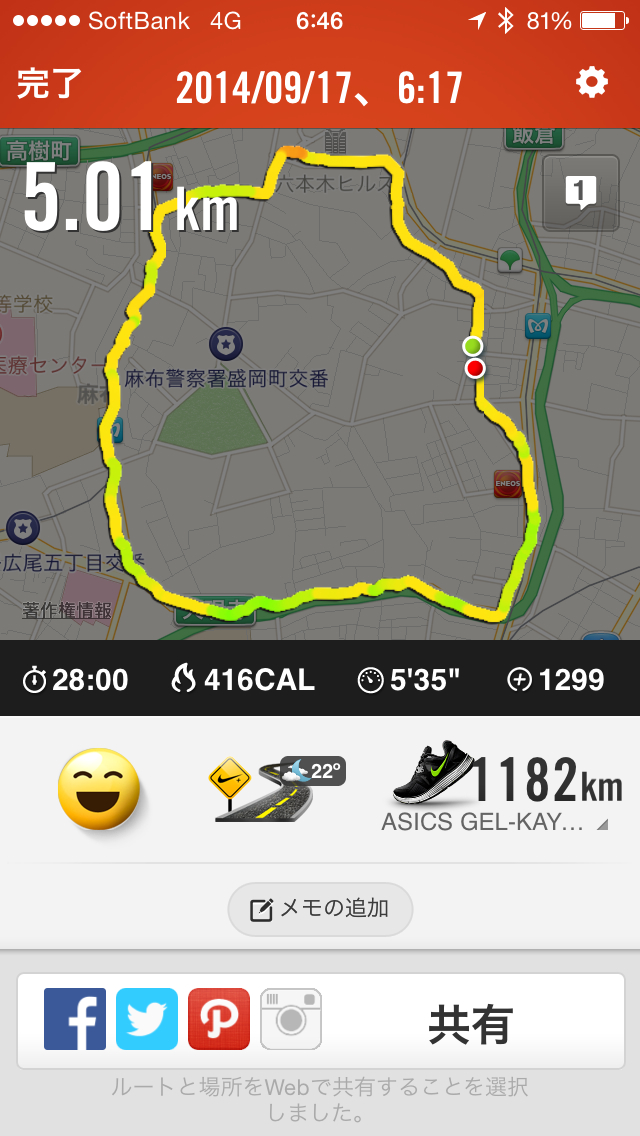The width and height of the screenshot is (640, 1136).
Task: Share the run on Instagram
Action: click(291, 1019)
